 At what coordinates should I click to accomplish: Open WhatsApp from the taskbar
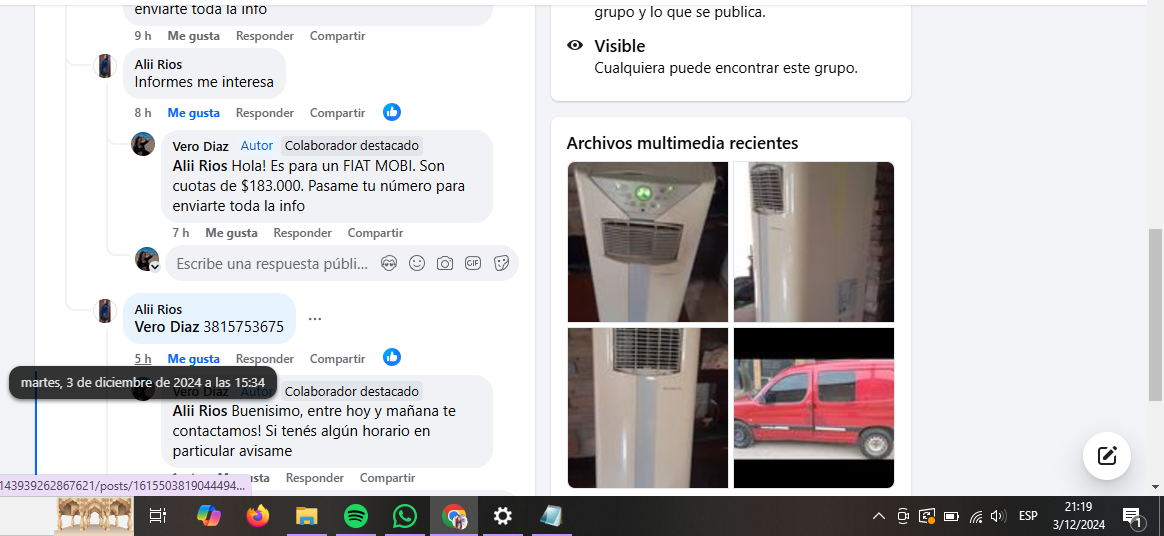404,516
